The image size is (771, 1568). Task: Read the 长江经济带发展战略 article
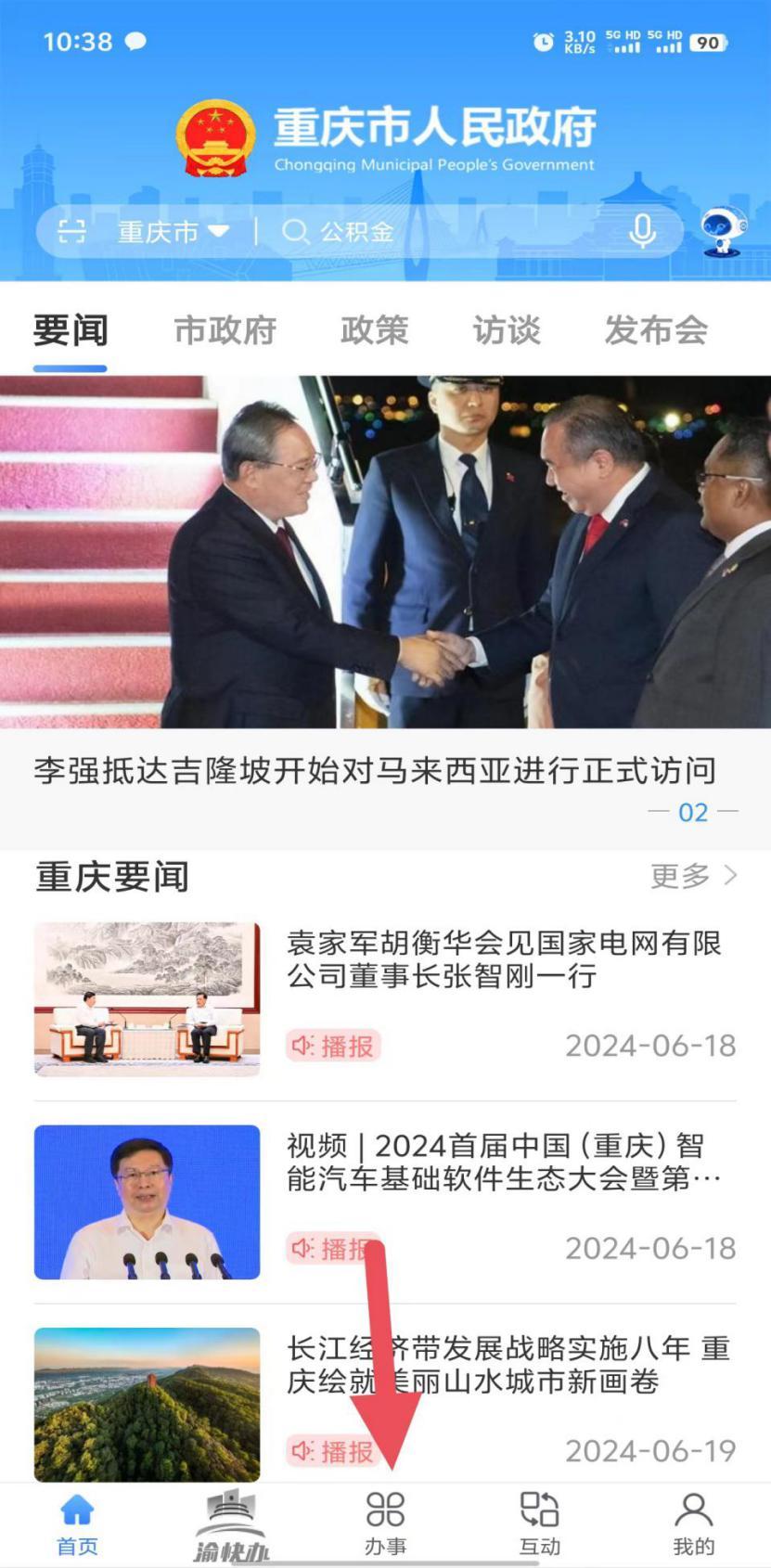pyautogui.click(x=508, y=1364)
